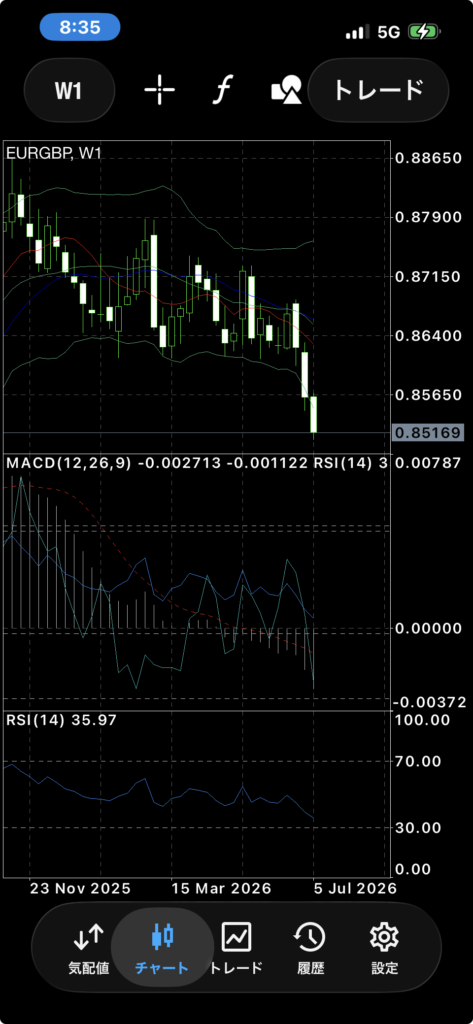Open the indicators function icon

coord(222,90)
